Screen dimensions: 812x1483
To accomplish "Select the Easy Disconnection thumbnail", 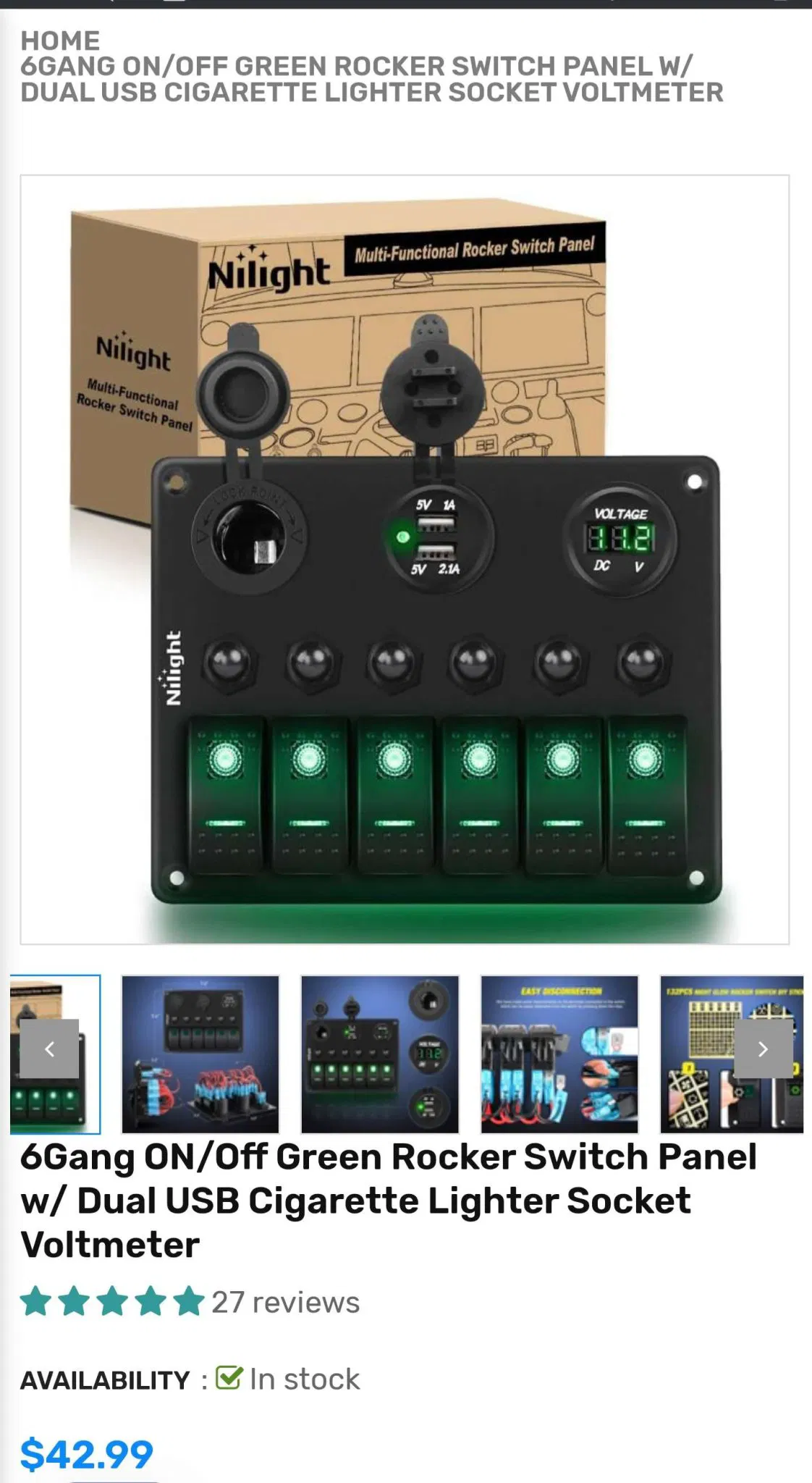I will [559, 1054].
